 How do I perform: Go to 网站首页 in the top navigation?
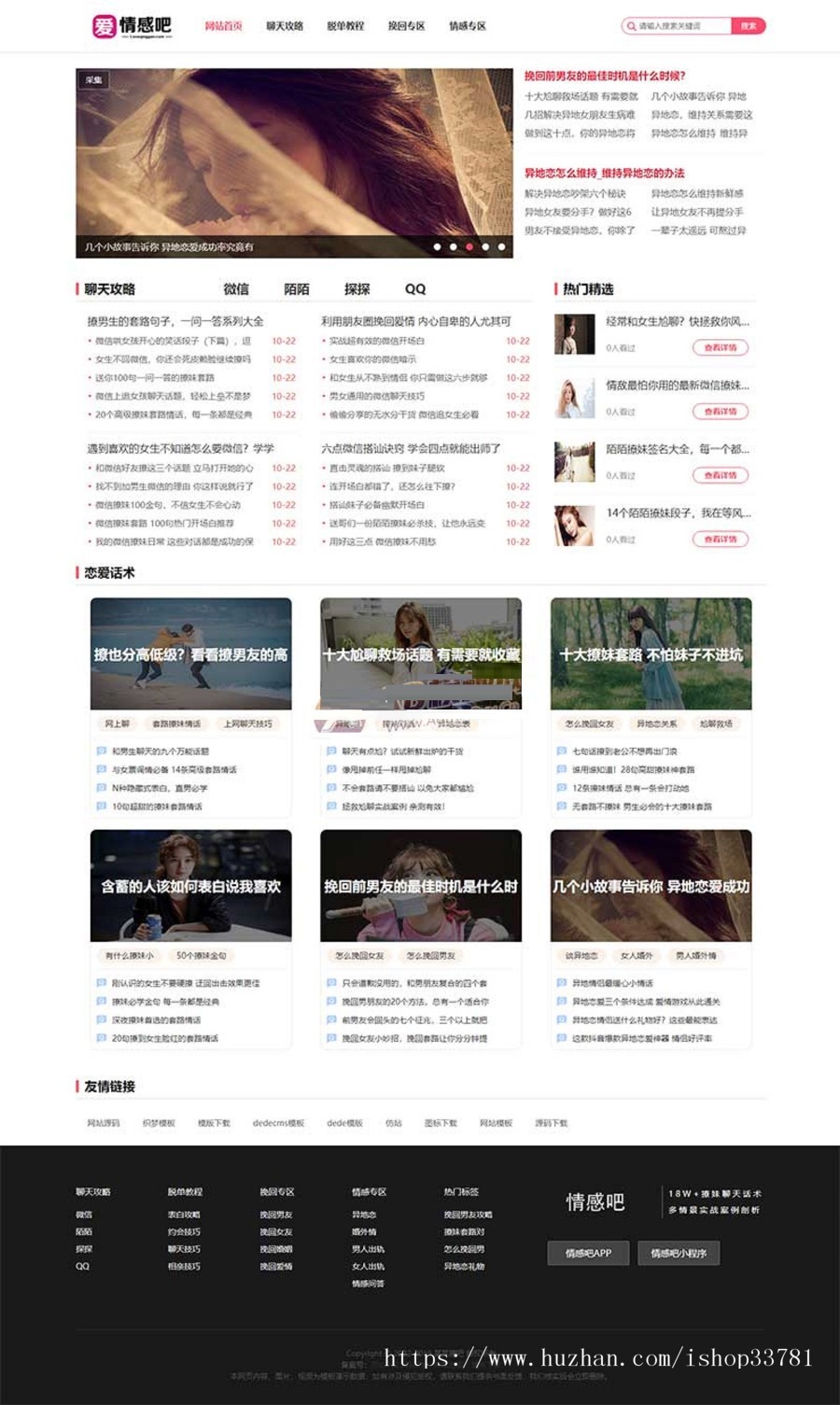pos(223,26)
